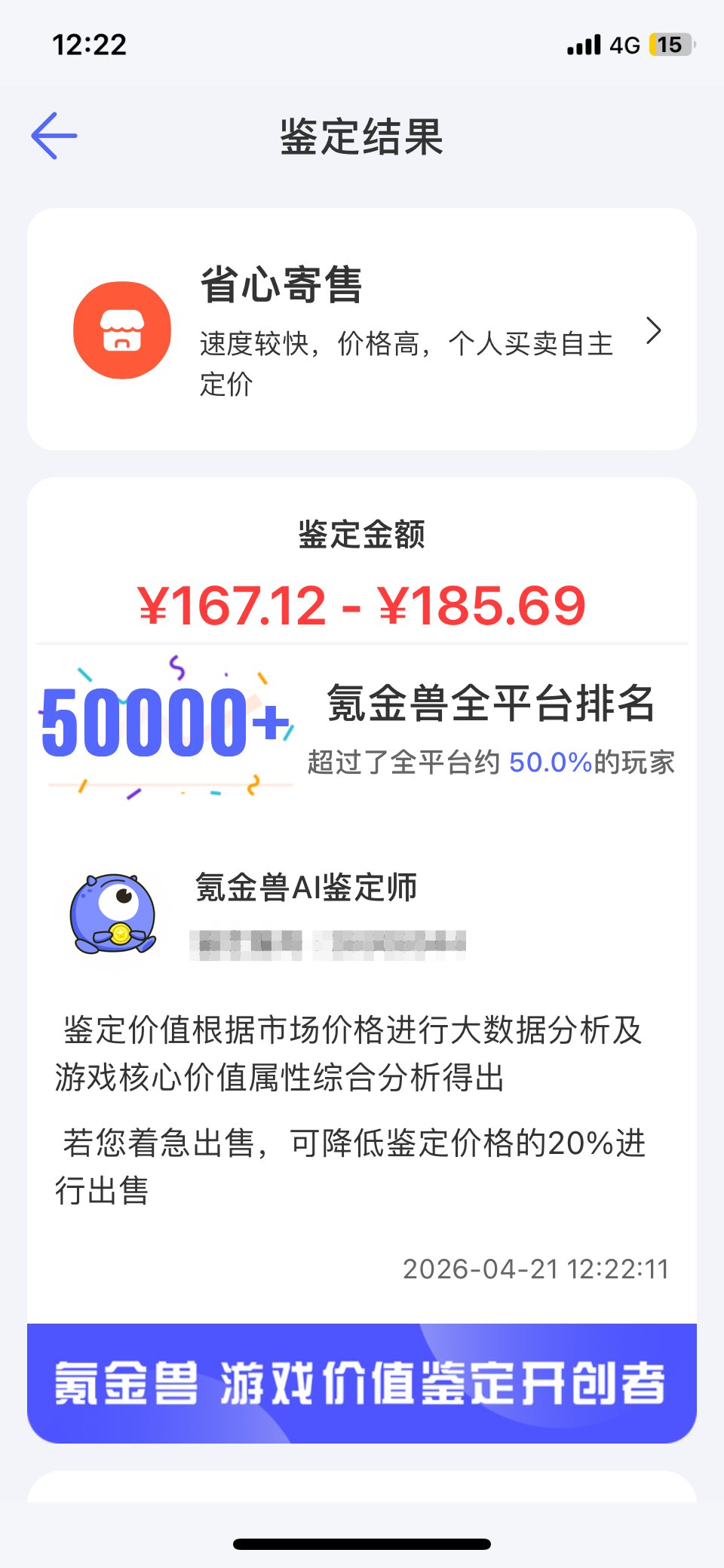The height and width of the screenshot is (1568, 724).
Task: Tap the 氪金兽AI鉴定师 mascot avatar
Action: tap(113, 913)
